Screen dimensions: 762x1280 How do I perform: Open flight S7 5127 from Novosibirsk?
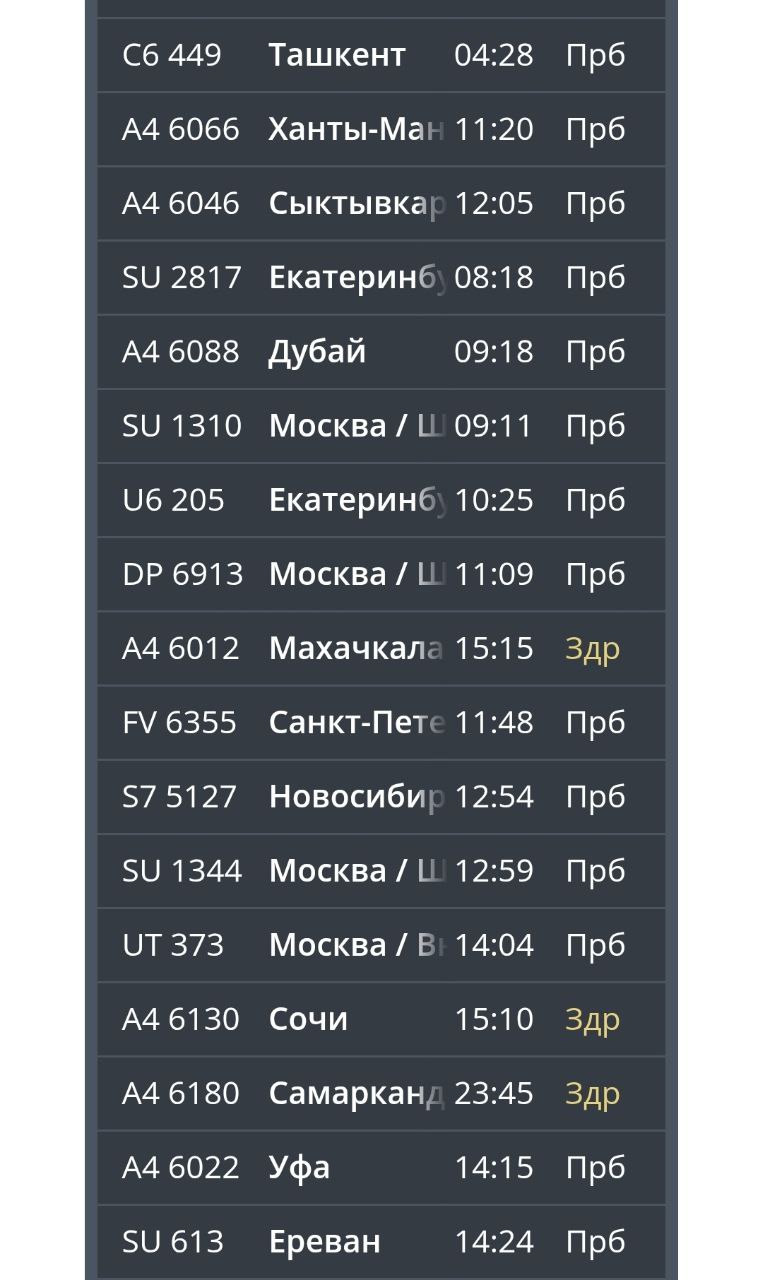380,796
